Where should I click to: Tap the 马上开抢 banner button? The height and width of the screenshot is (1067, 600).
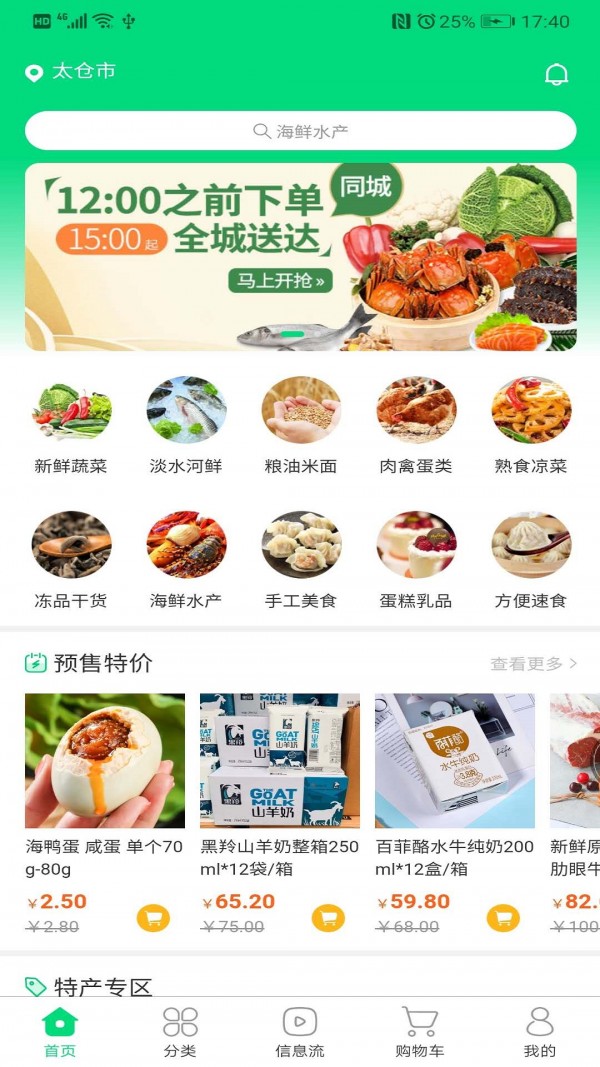tap(280, 280)
